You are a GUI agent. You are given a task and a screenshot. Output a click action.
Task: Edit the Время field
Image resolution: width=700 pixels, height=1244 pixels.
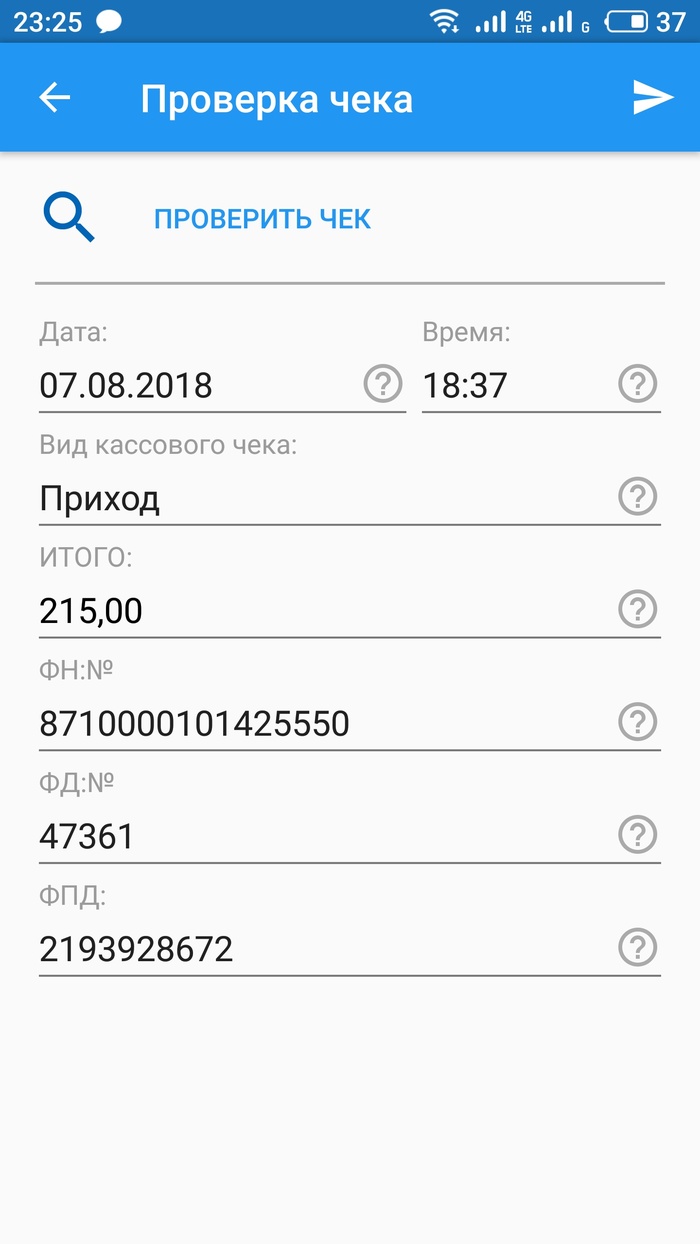tap(510, 385)
